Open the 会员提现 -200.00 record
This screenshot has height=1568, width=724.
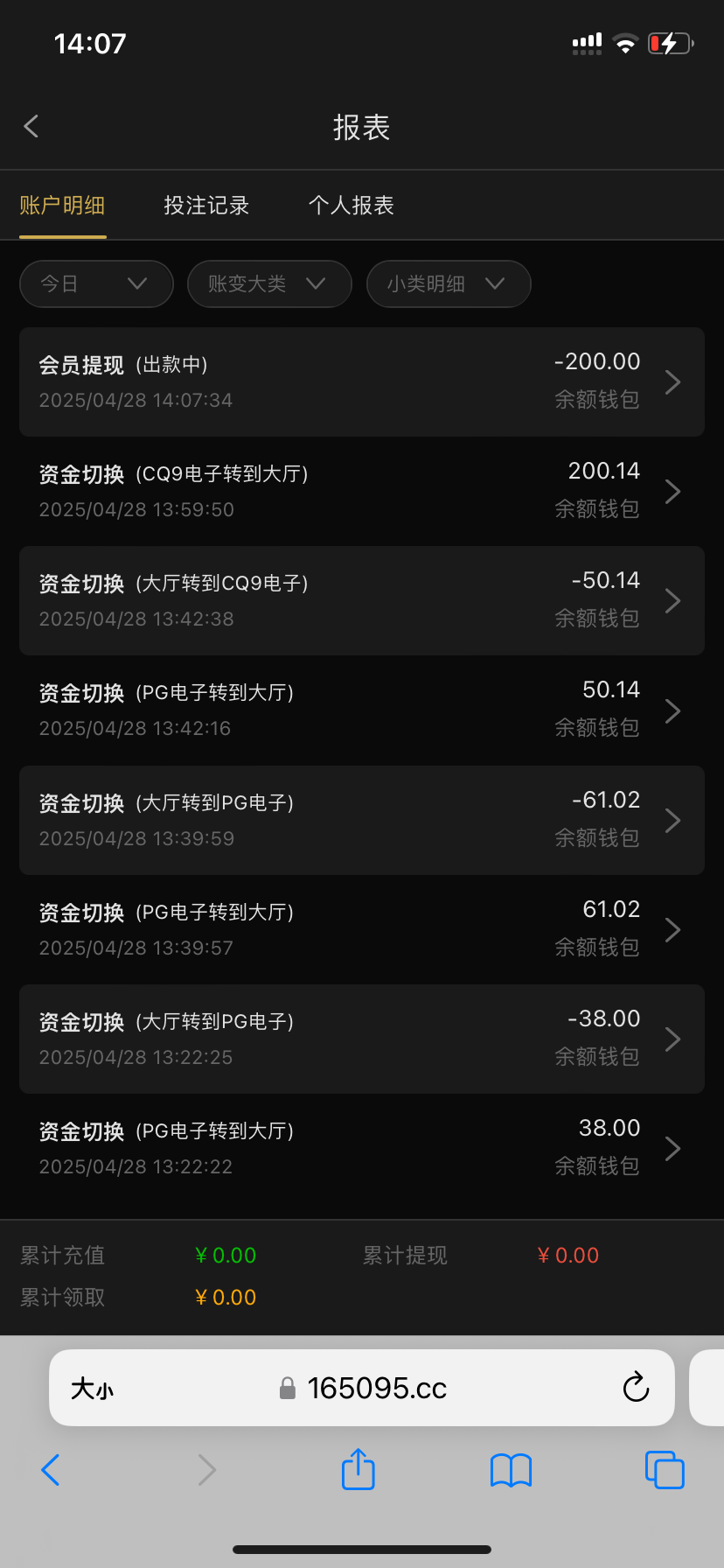[362, 381]
